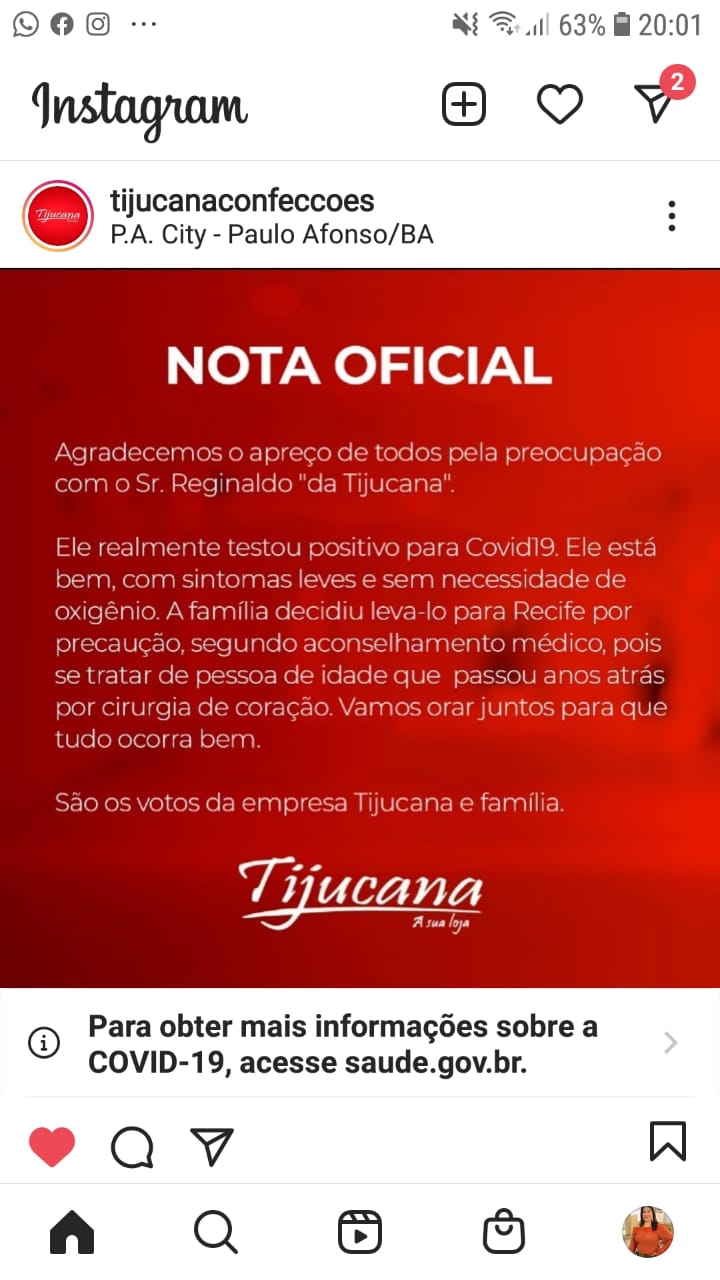The height and width of the screenshot is (1280, 720).
Task: Switch to the Reels tab
Action: [x=360, y=1232]
